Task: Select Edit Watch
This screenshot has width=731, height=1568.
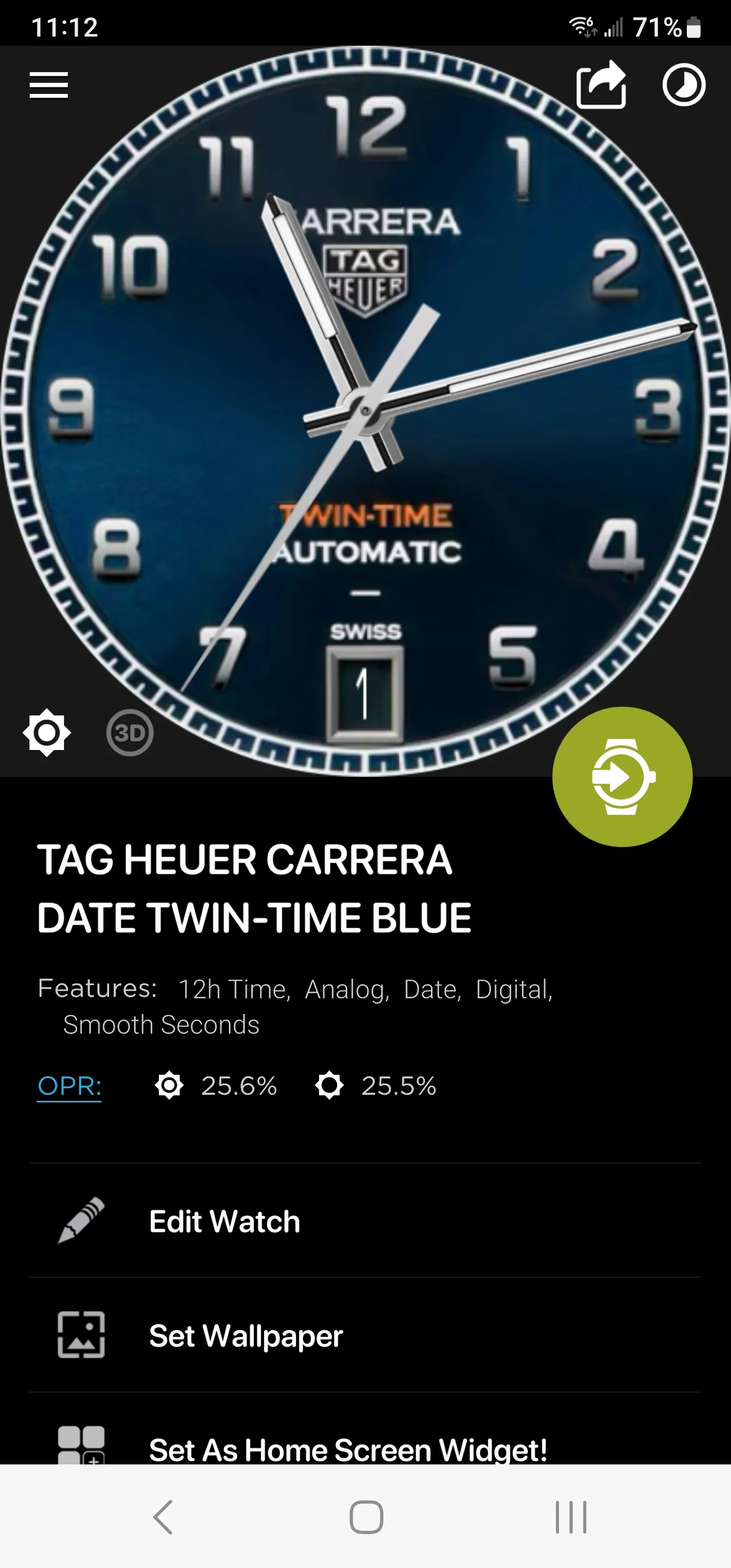Action: pyautogui.click(x=365, y=1221)
